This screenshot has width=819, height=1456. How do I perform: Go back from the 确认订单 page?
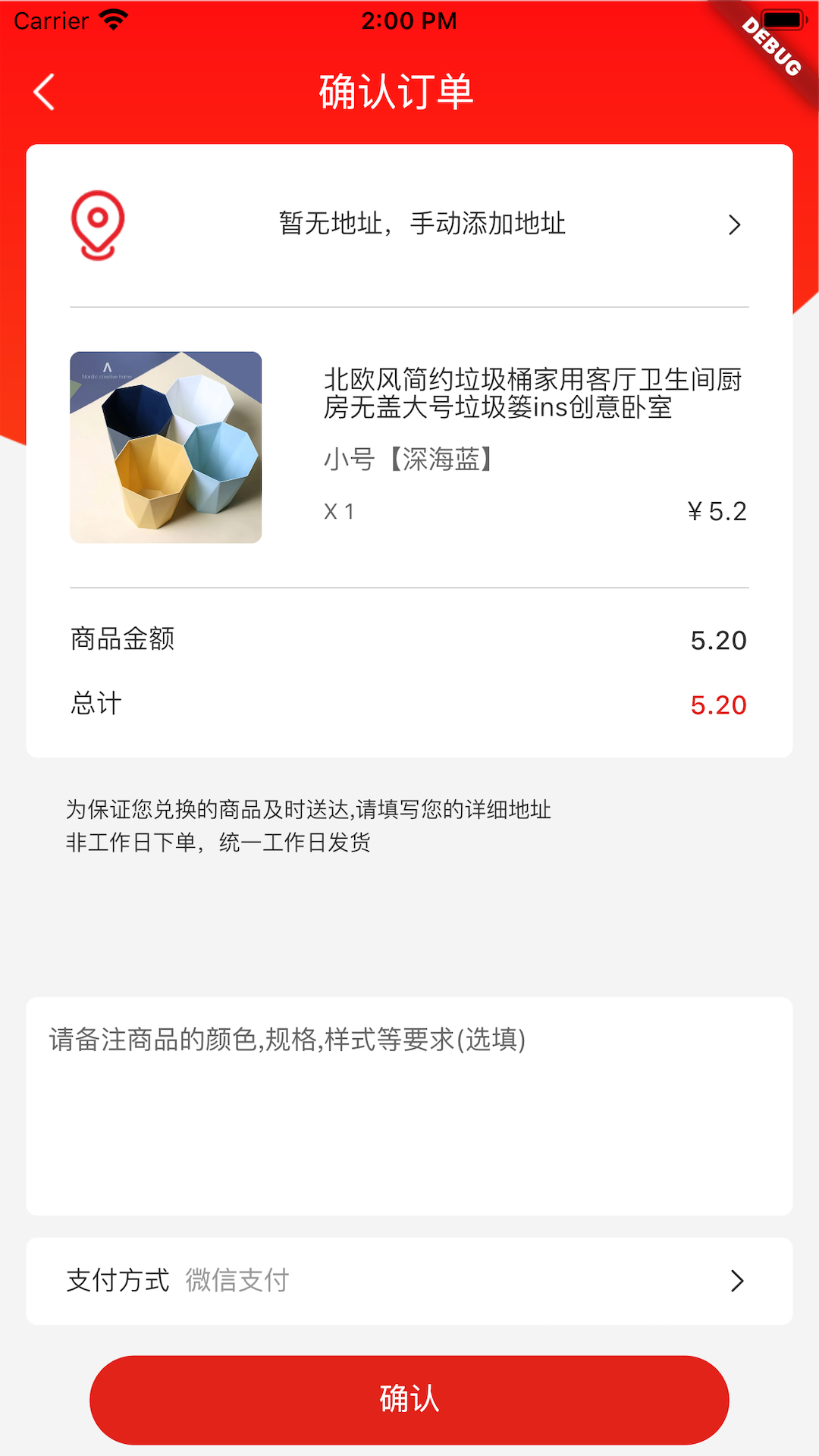(x=45, y=93)
